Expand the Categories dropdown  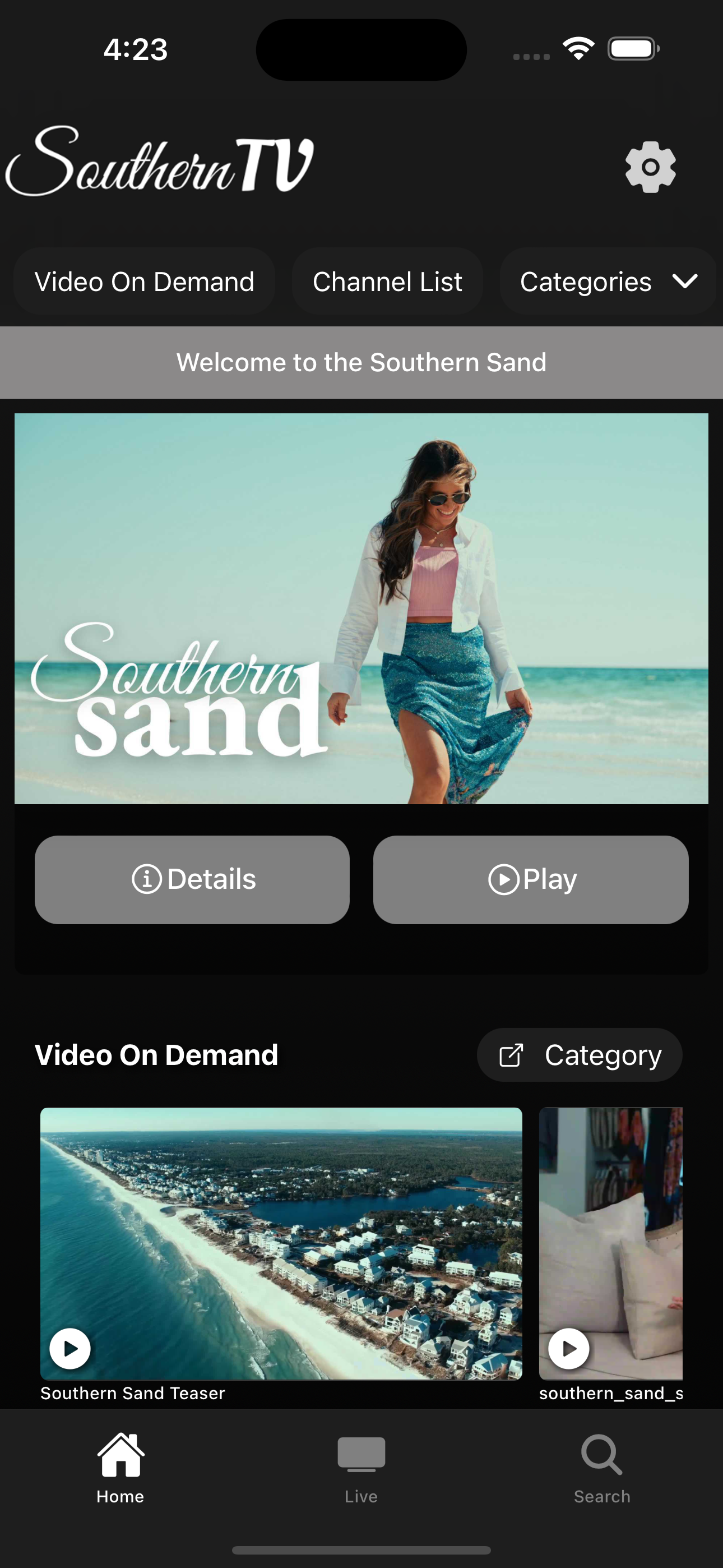coord(607,281)
